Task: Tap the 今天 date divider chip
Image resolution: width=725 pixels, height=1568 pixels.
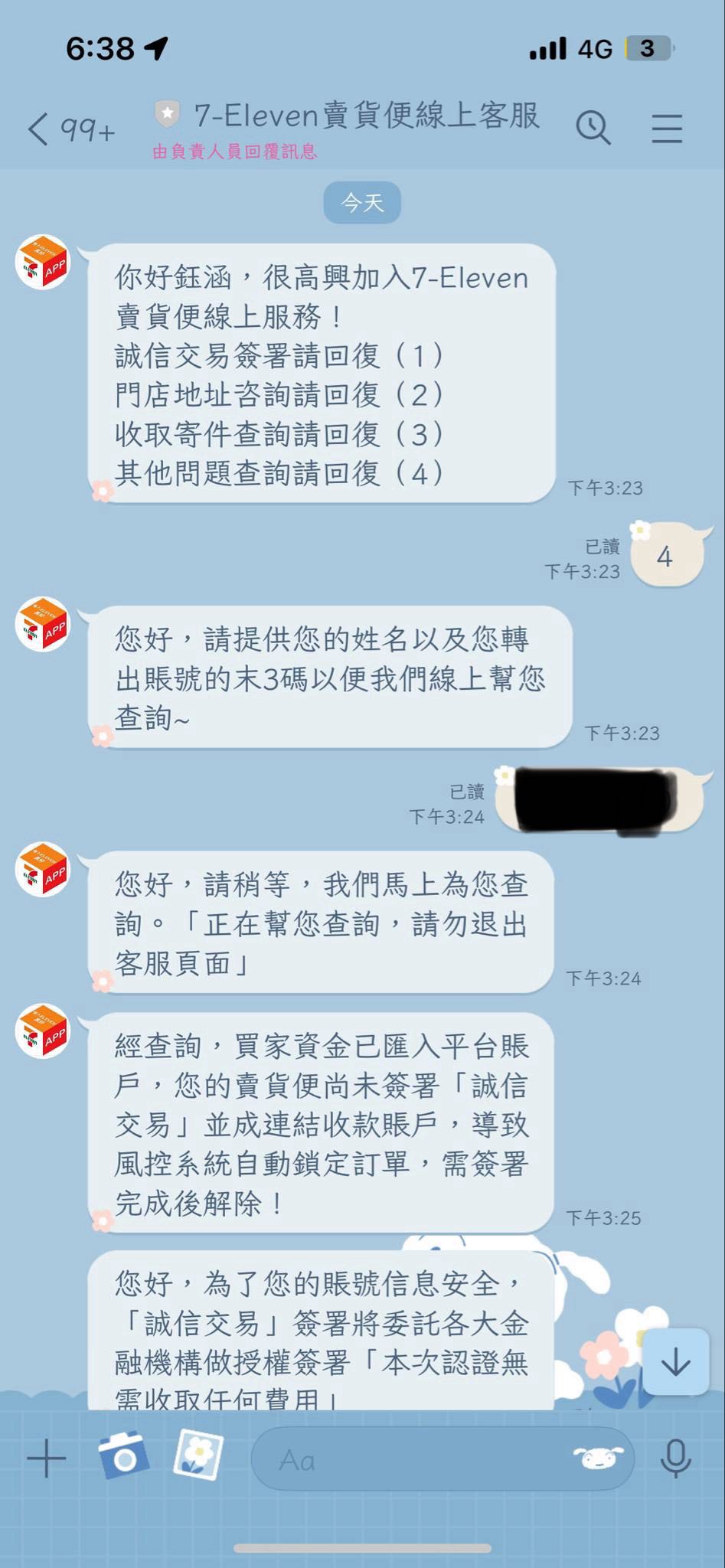Action: 361,202
